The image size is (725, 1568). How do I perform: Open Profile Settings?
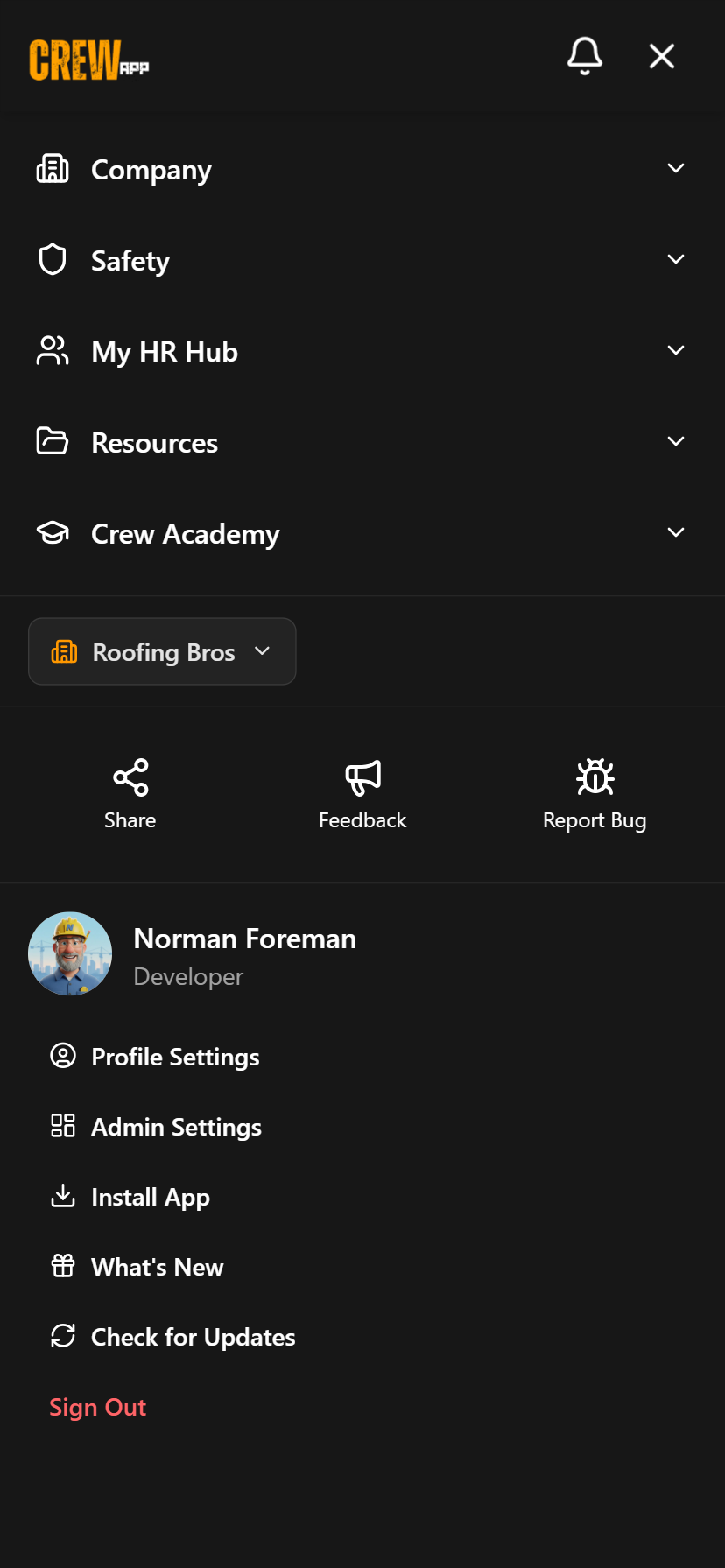(174, 1056)
